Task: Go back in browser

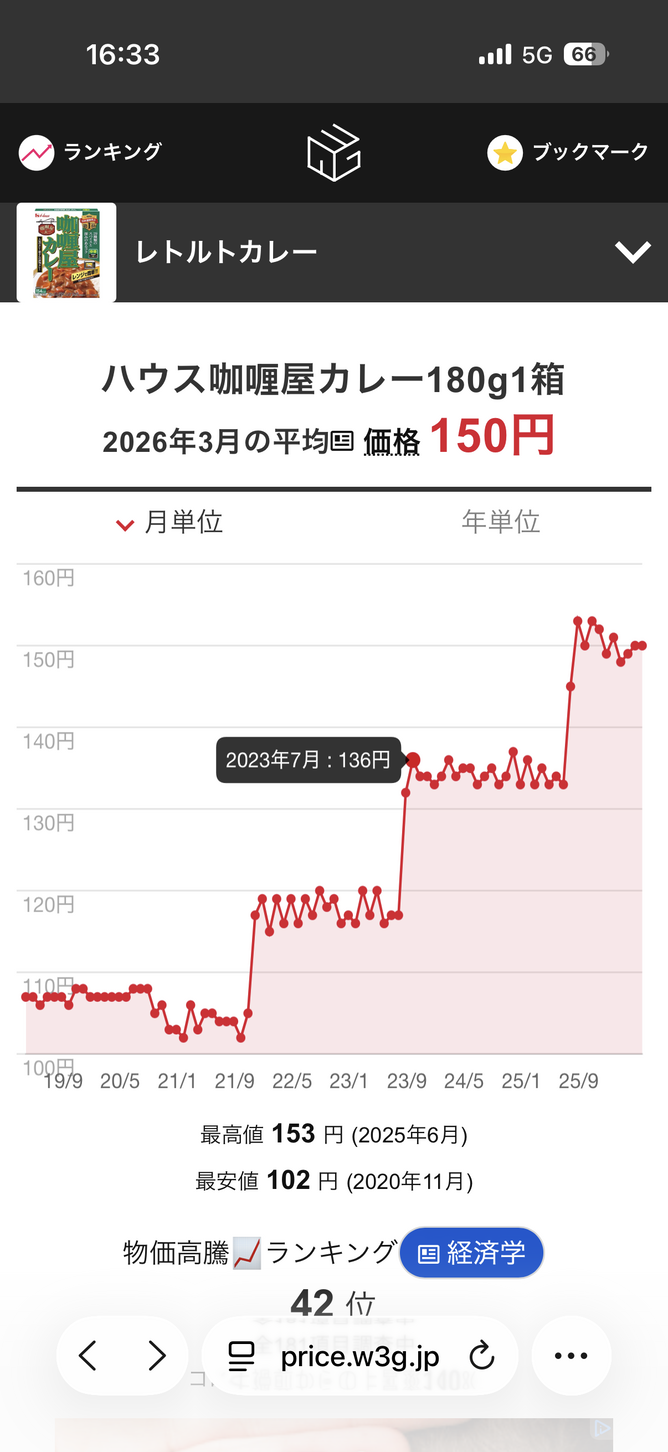Action: (88, 1356)
